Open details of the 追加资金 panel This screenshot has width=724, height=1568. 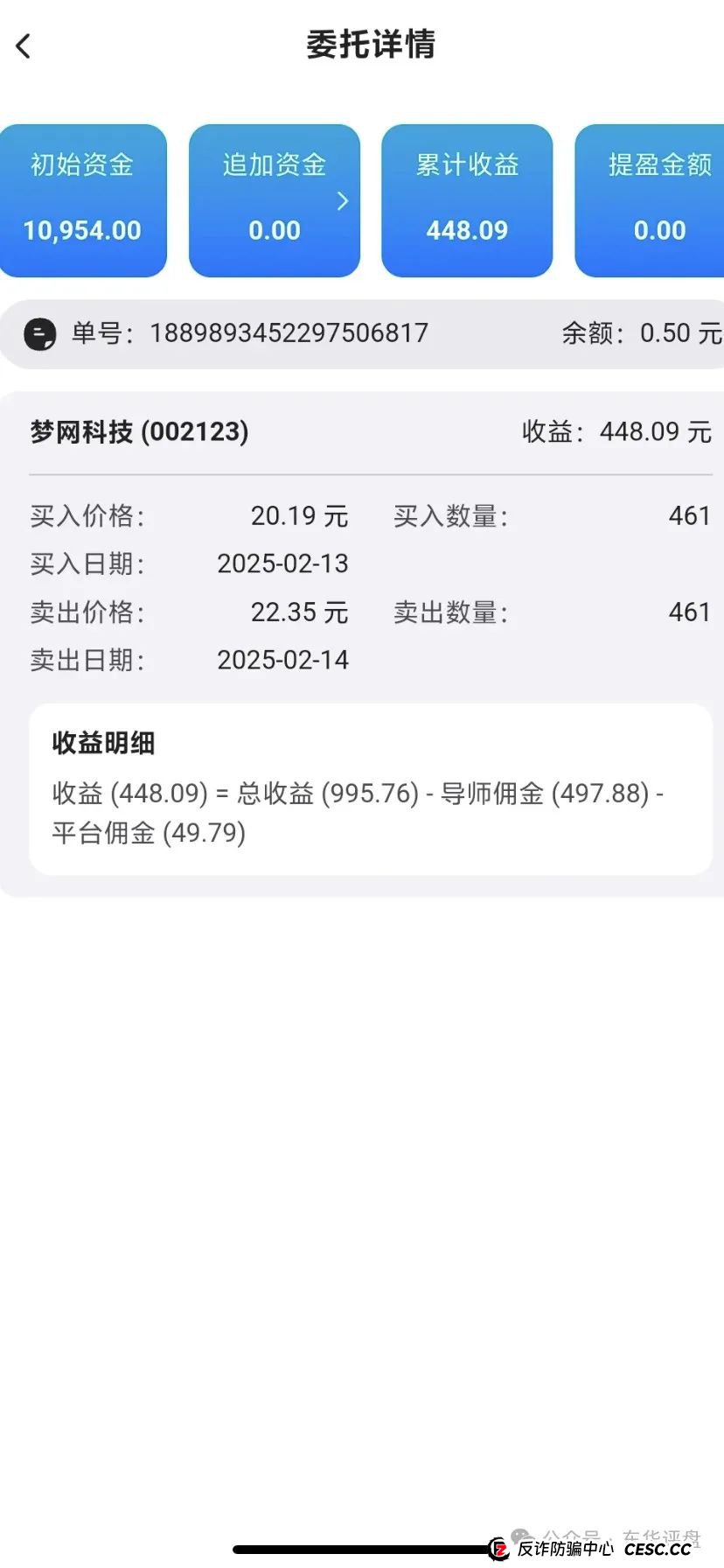275,199
